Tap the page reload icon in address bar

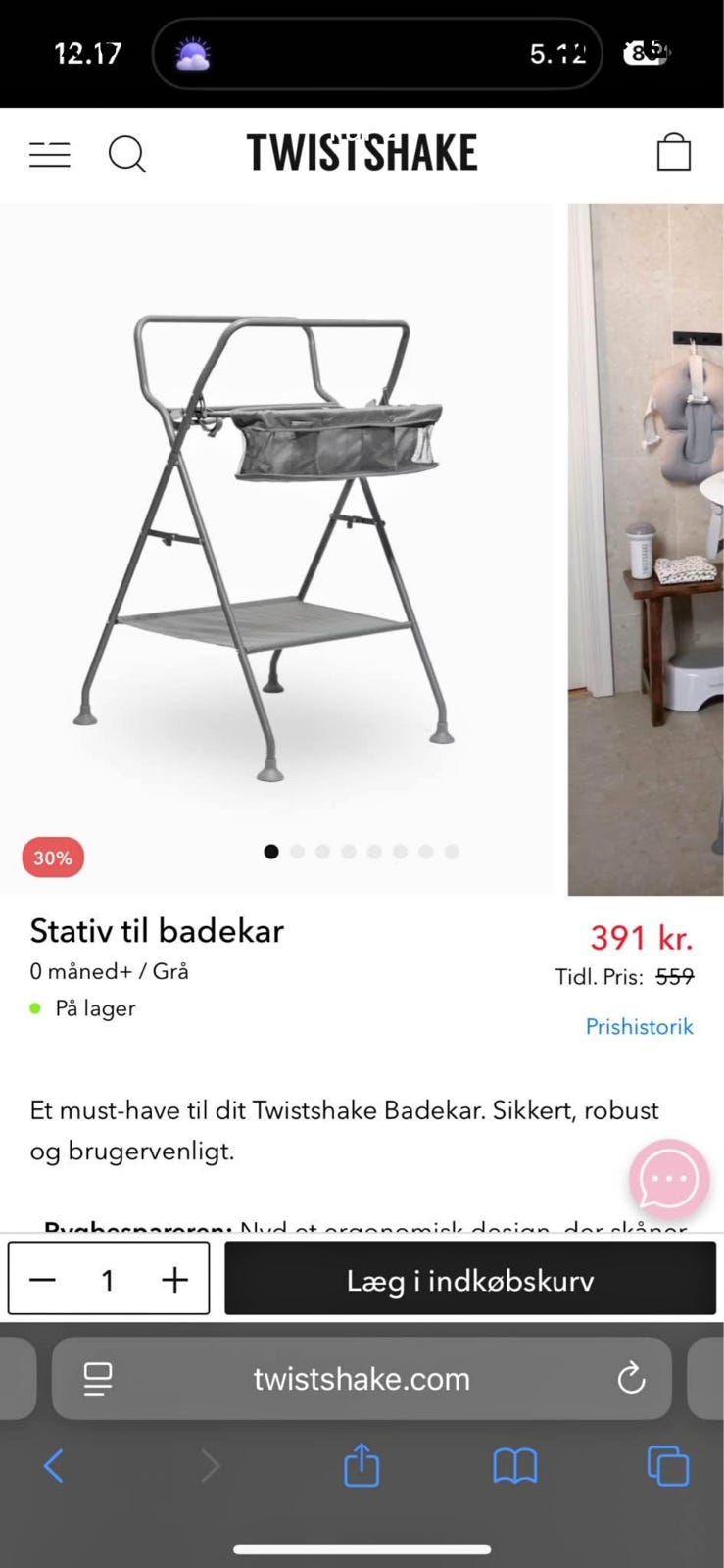click(x=630, y=1378)
